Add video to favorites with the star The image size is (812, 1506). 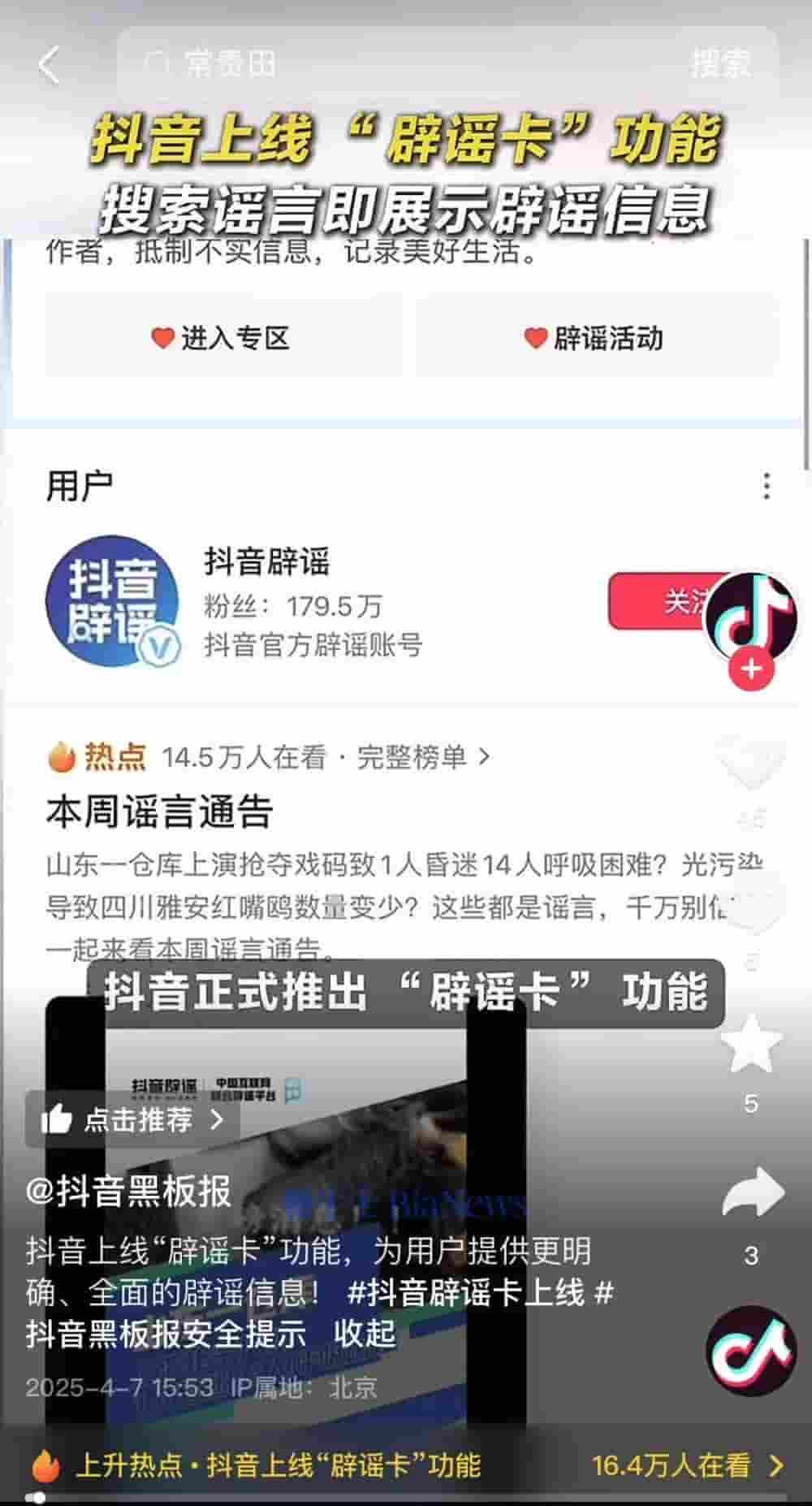pos(751,1043)
